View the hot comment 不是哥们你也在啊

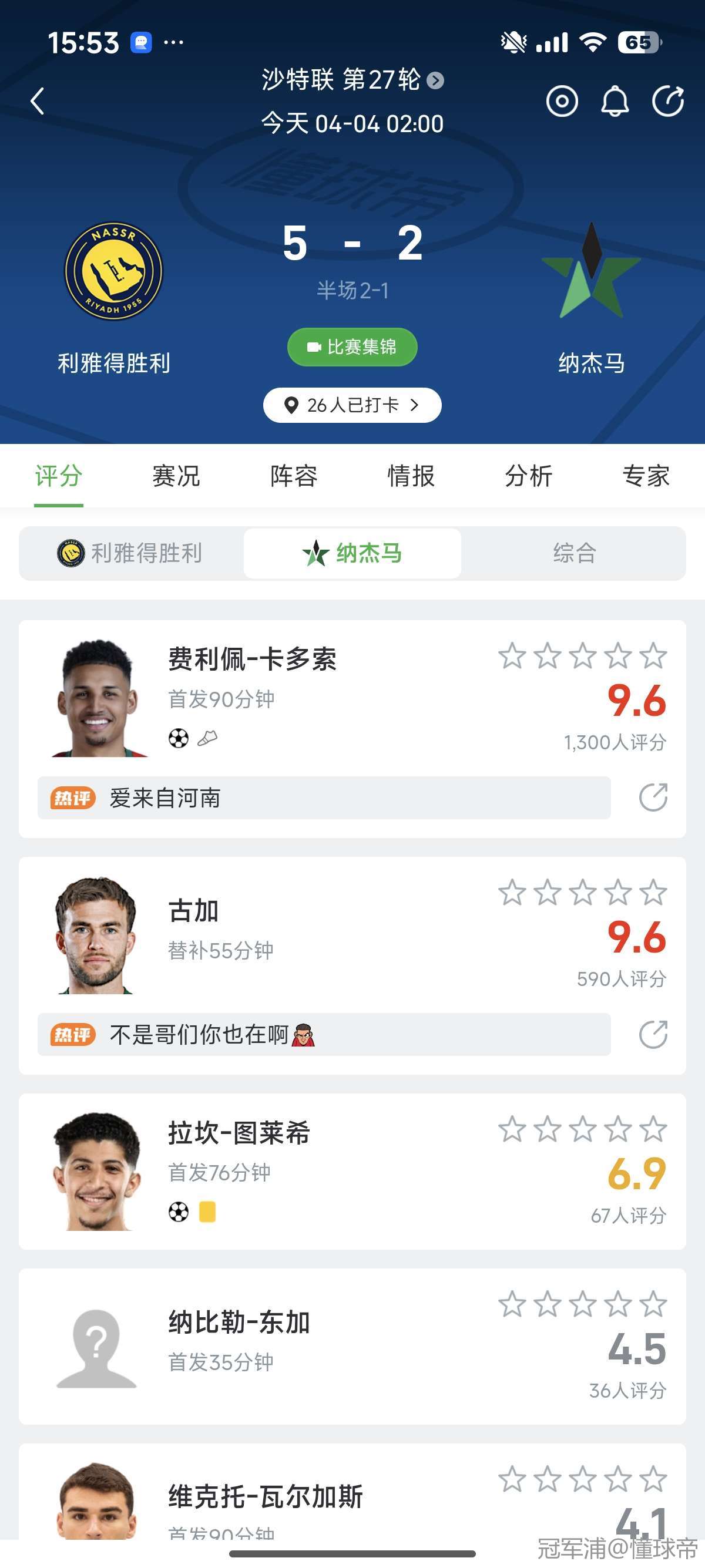323,1034
